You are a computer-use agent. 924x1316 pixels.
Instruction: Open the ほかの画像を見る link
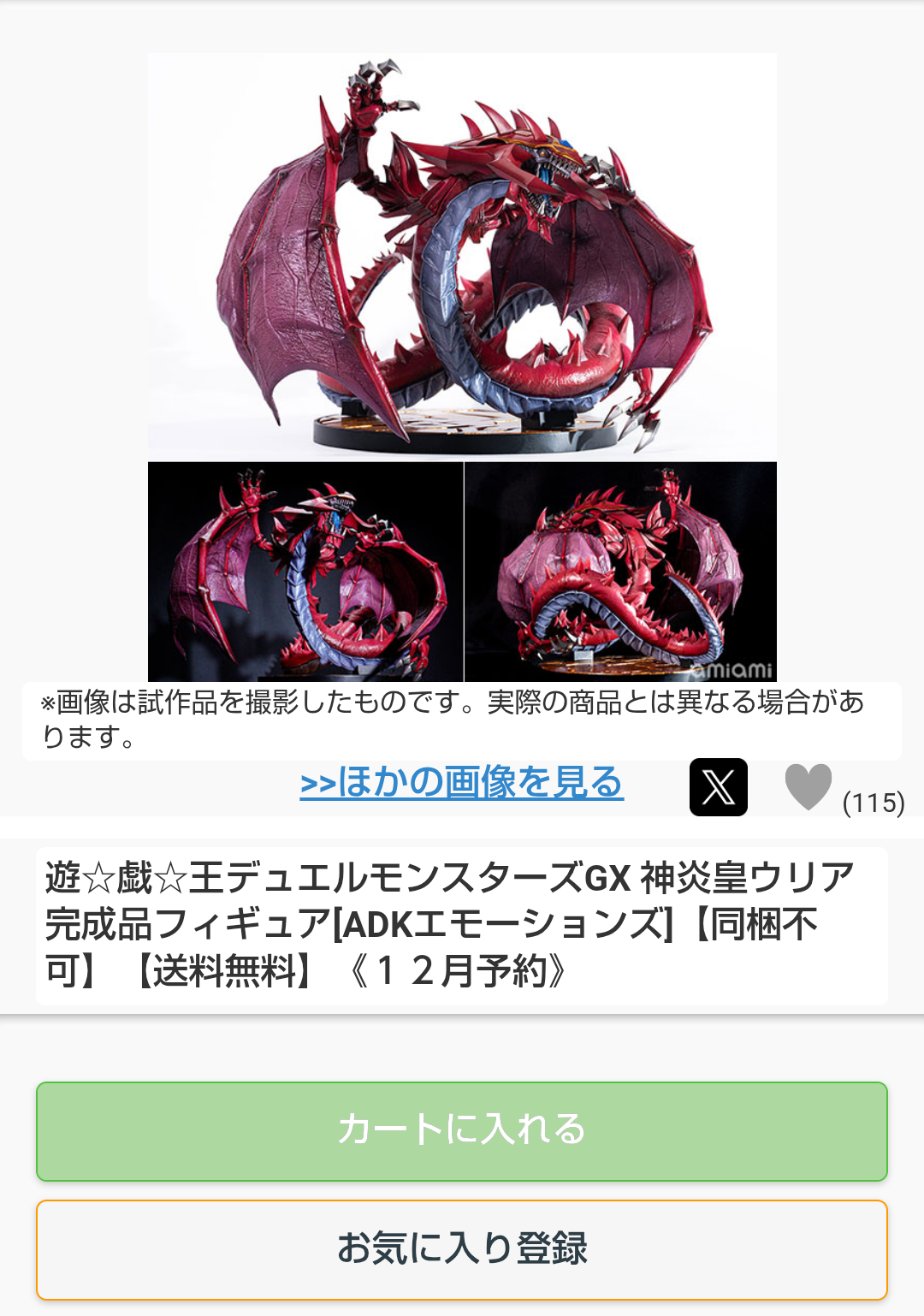(462, 782)
